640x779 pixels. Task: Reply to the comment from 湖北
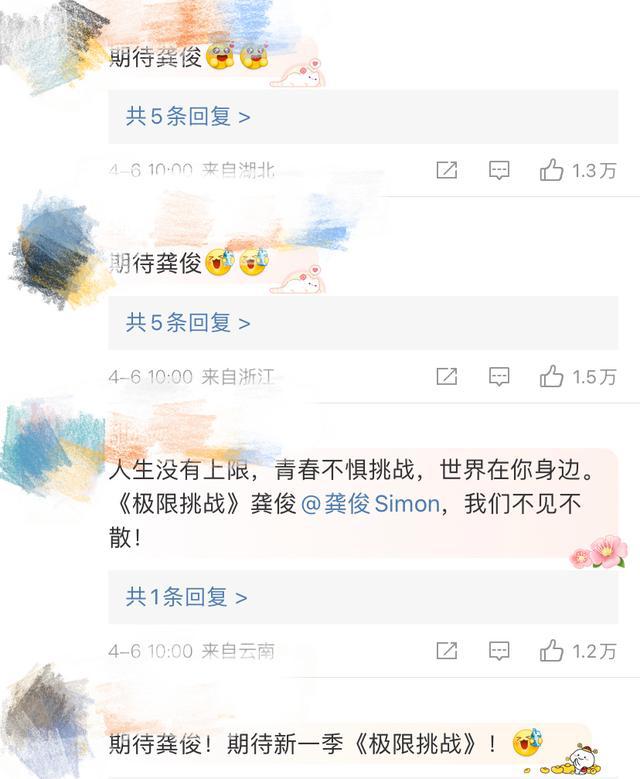499,170
